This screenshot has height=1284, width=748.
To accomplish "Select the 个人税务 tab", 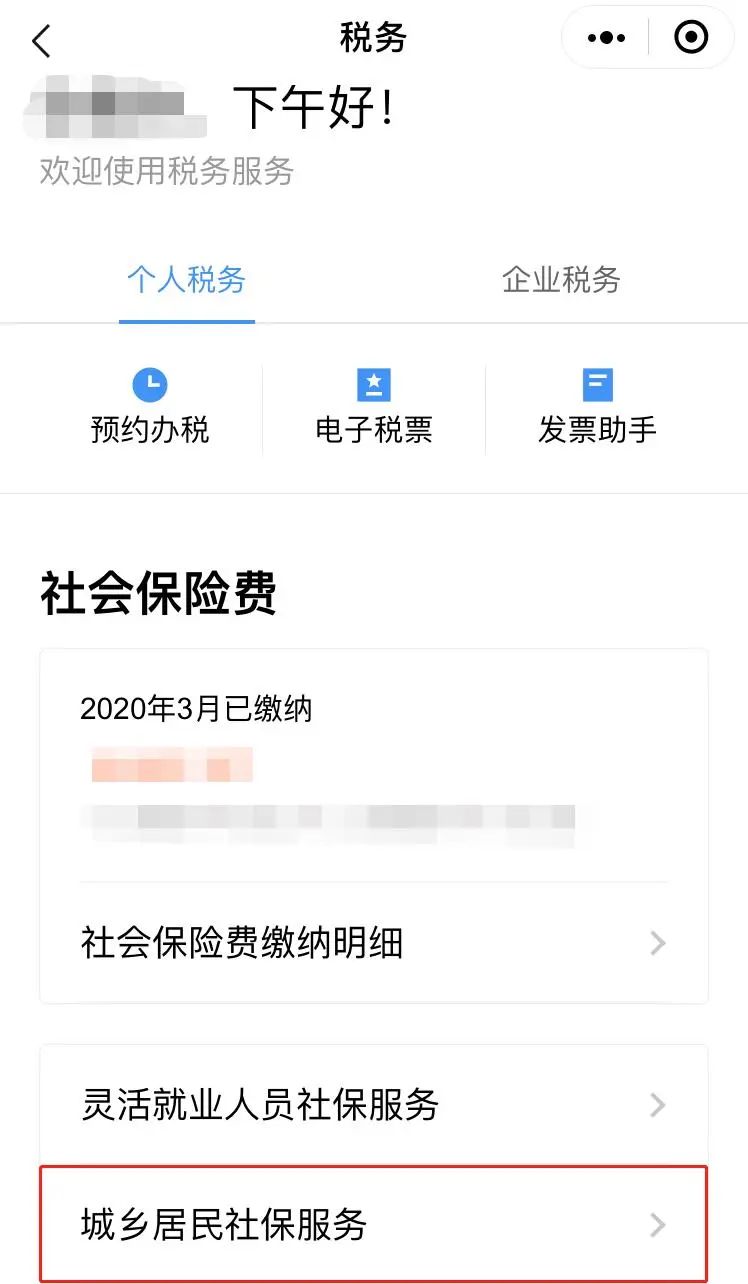I will coord(186,280).
